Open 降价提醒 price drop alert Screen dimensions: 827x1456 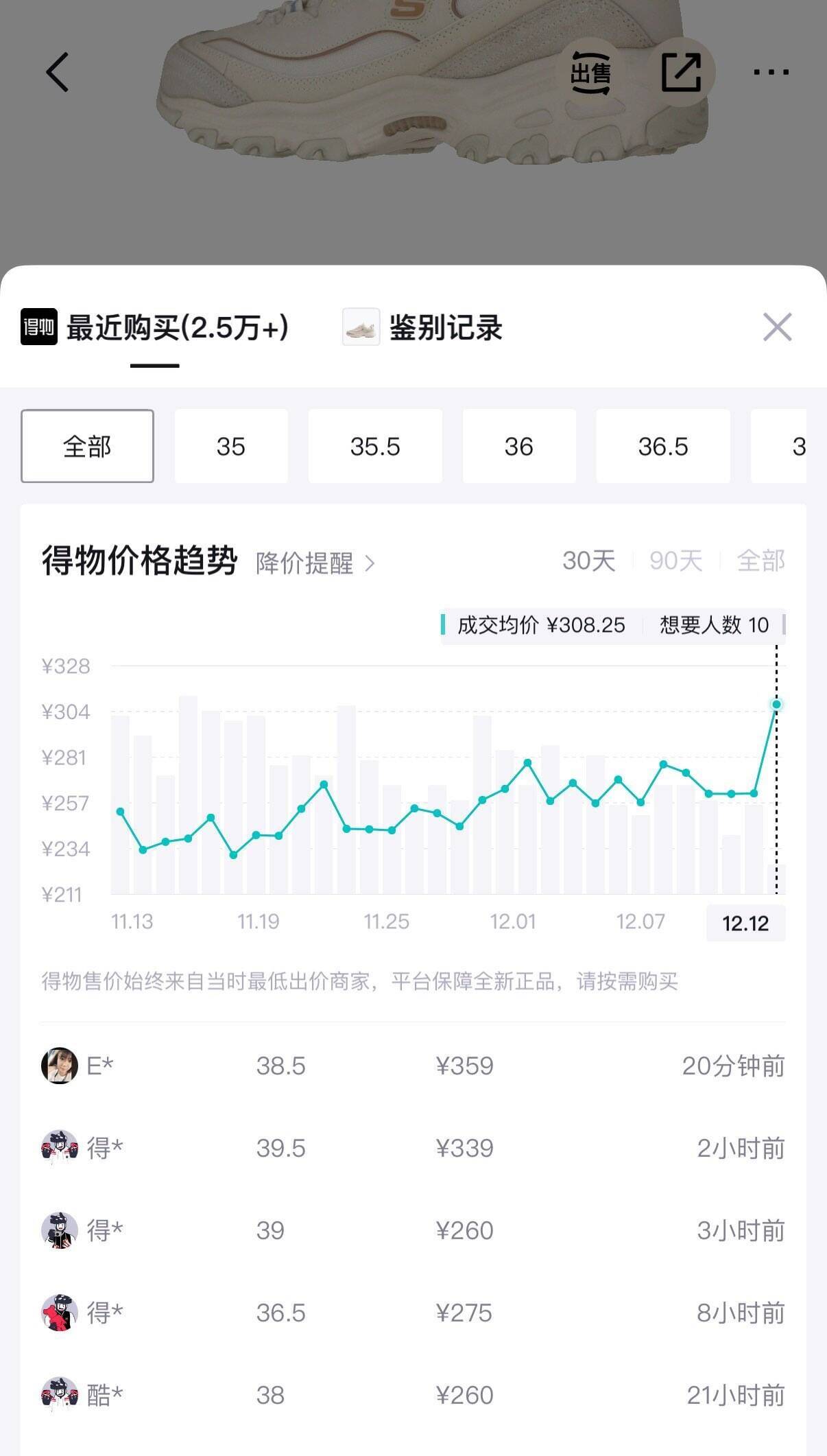pos(315,563)
